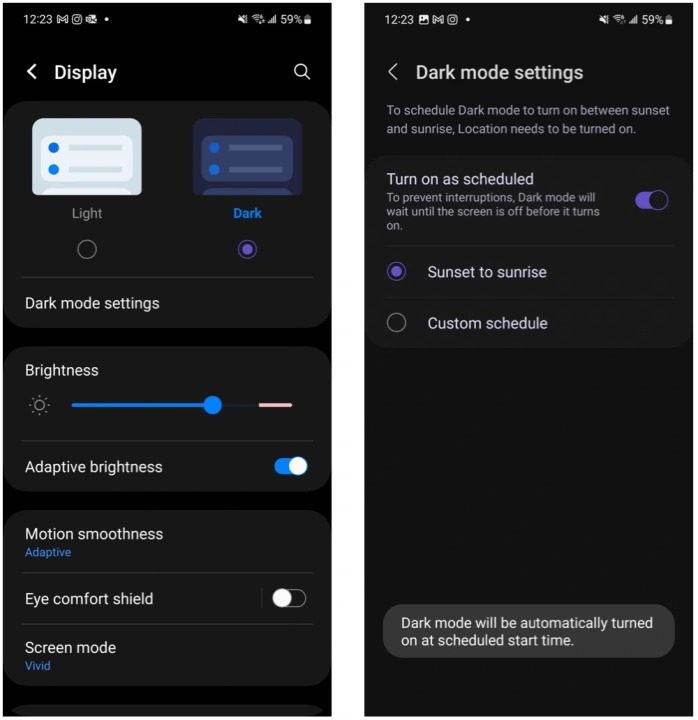Open the Dark mode settings row
Viewport: 698px width, 720px height.
pos(92,303)
